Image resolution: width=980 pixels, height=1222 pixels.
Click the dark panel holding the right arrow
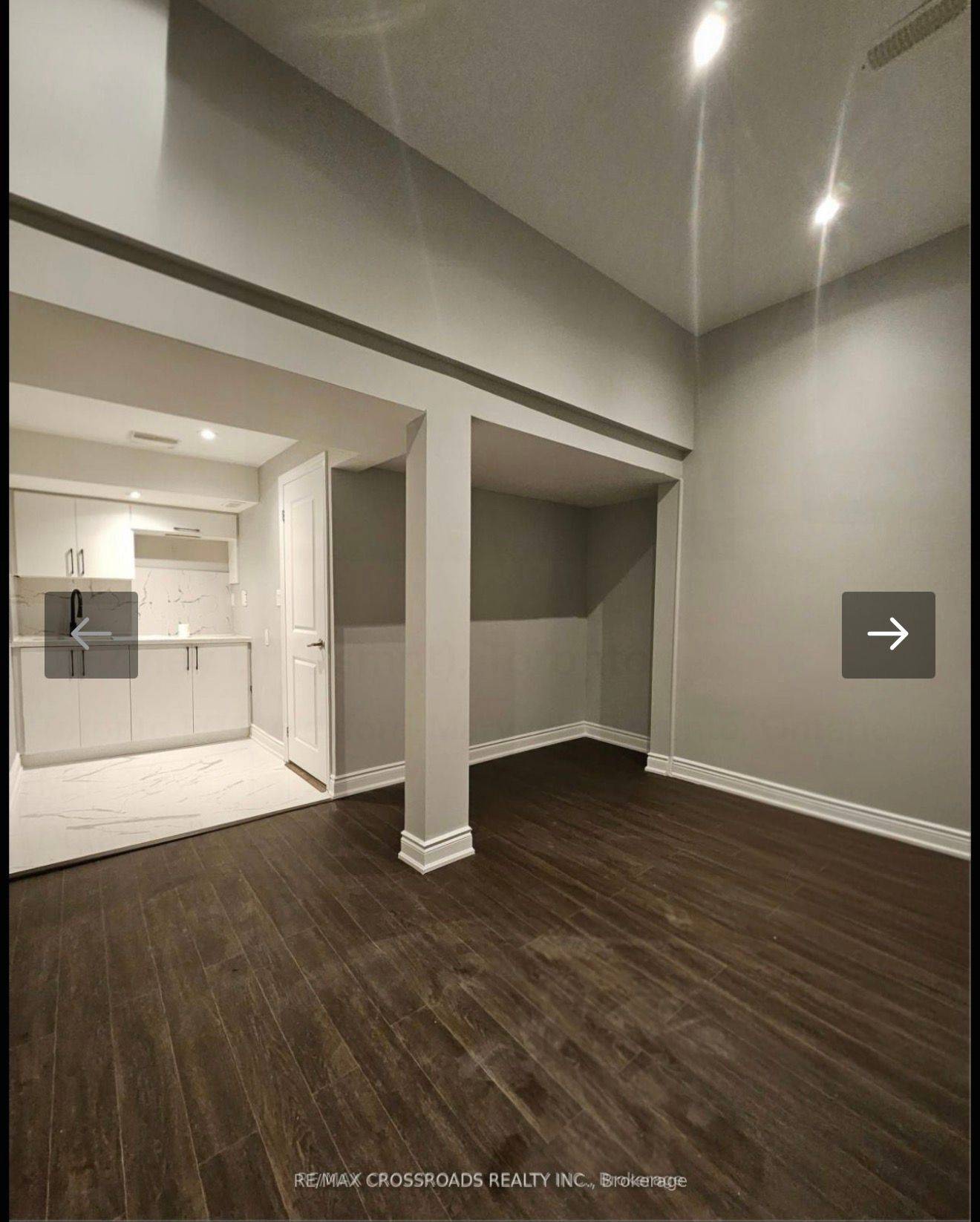click(x=888, y=634)
